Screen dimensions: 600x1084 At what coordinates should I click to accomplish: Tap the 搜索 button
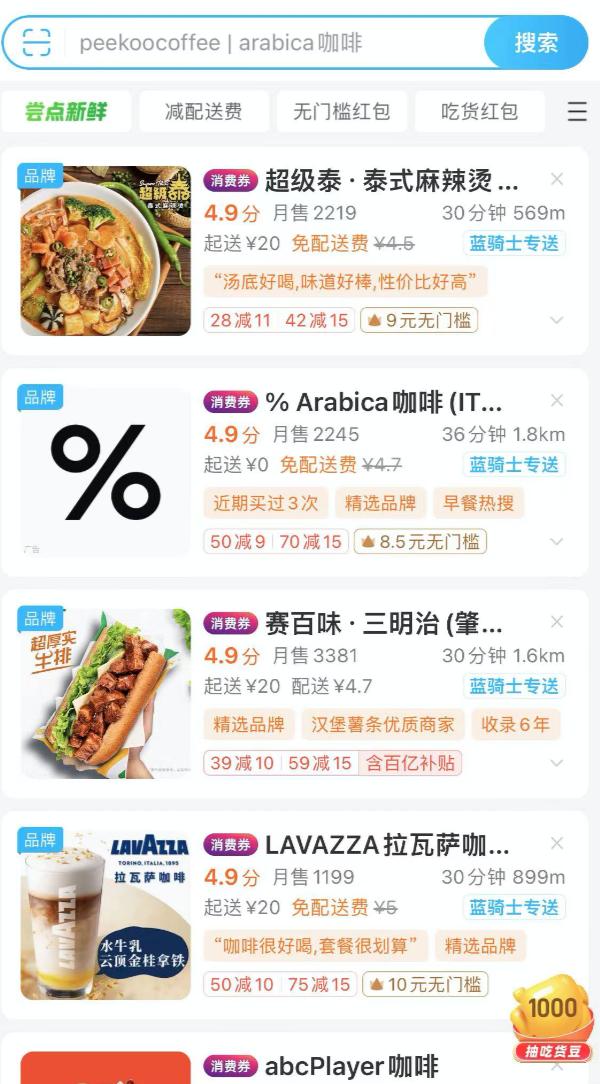tap(536, 43)
